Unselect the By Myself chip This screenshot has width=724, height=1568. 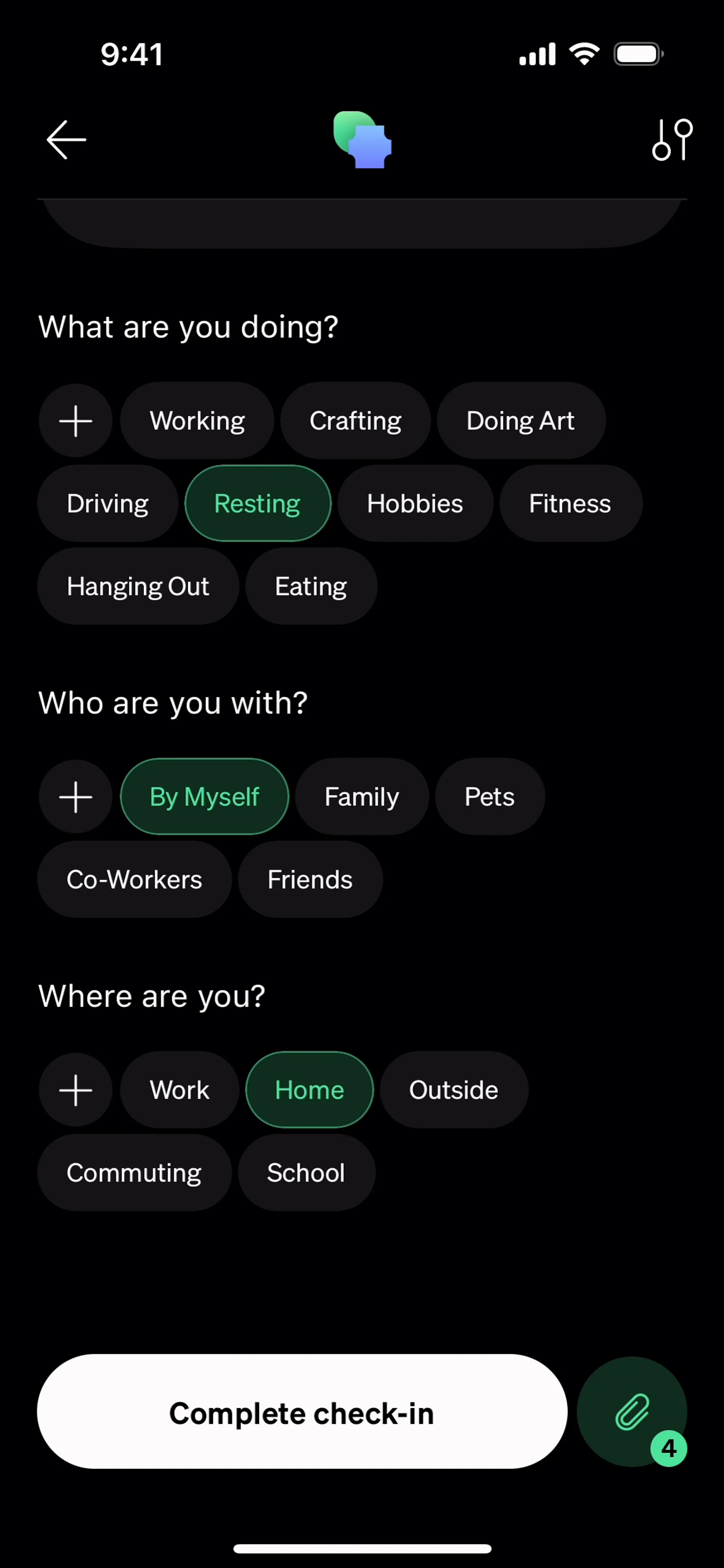click(205, 797)
